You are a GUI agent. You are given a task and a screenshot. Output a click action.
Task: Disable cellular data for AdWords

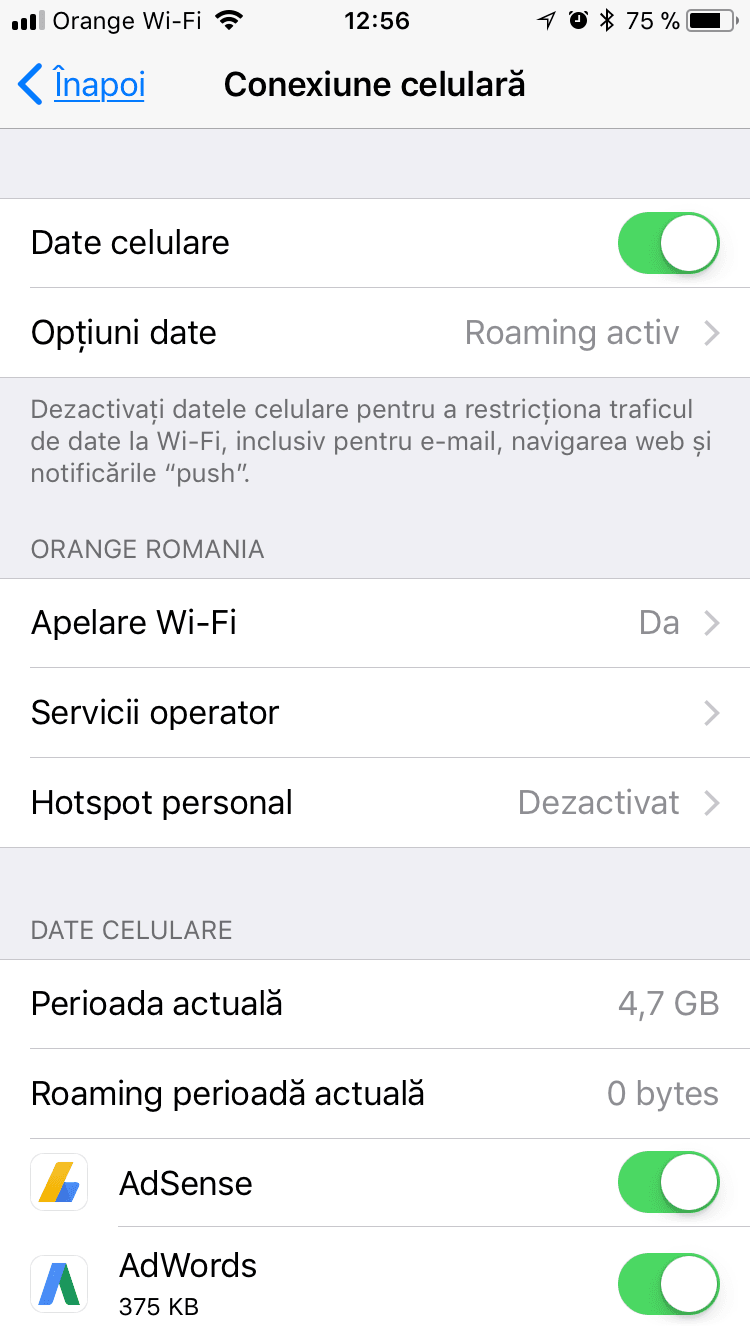tap(669, 1283)
